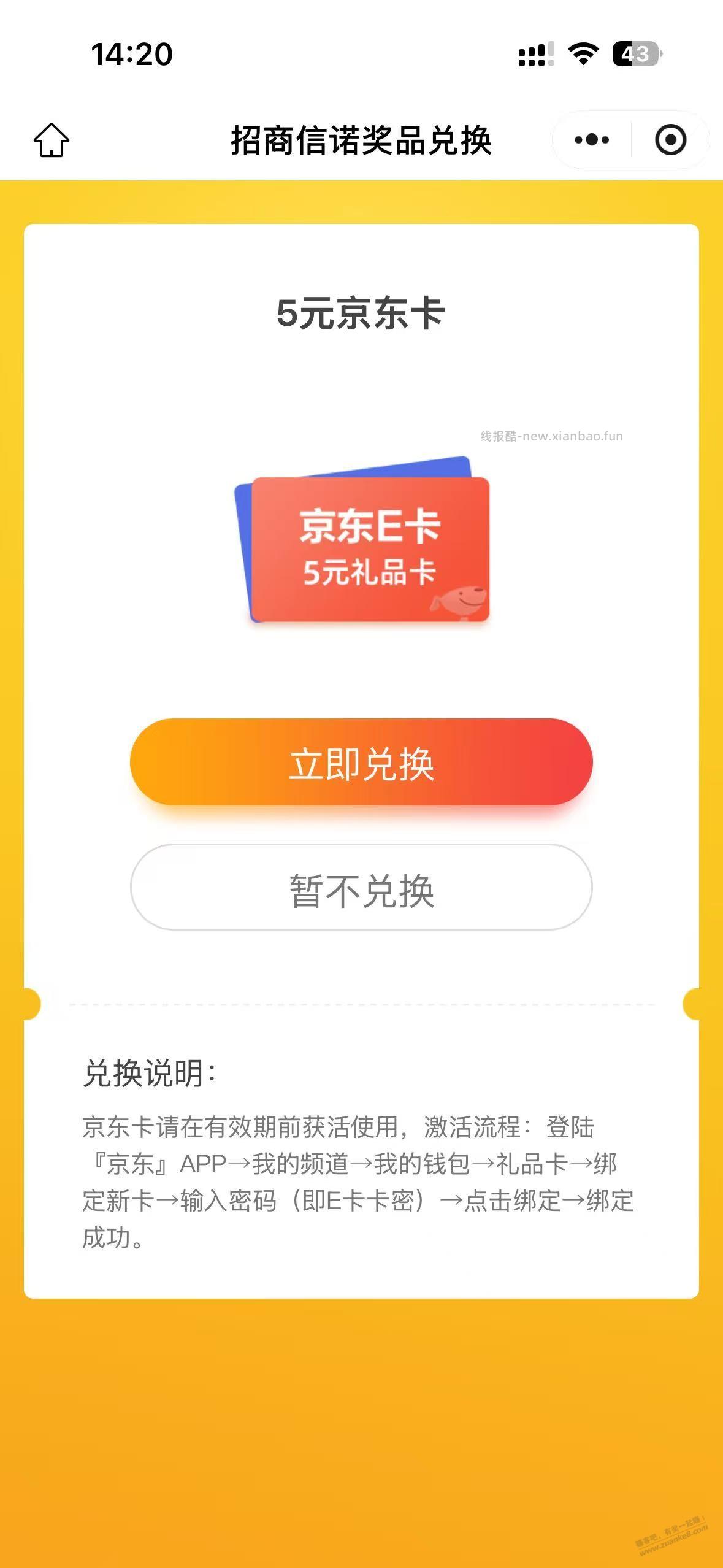The height and width of the screenshot is (1568, 723).
Task: Click the Wi-Fi icon in the status bar
Action: coord(584,55)
